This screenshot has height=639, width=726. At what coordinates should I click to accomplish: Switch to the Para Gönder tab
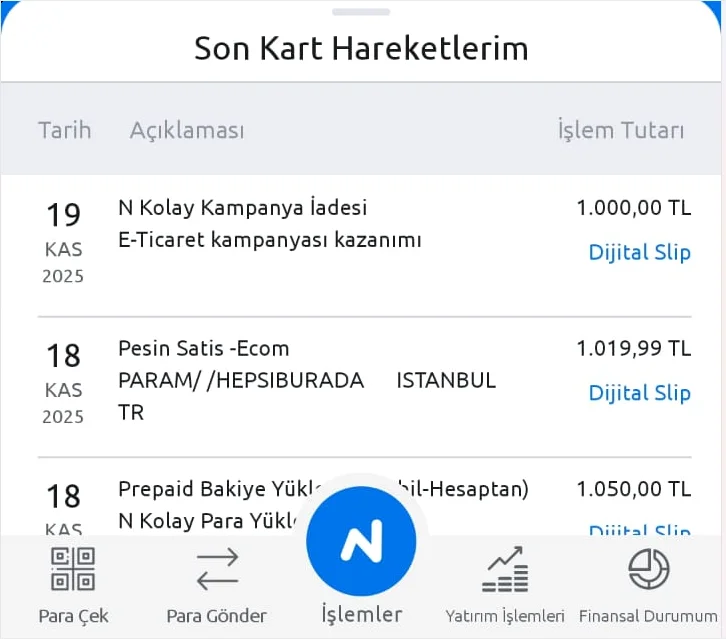[x=216, y=585]
